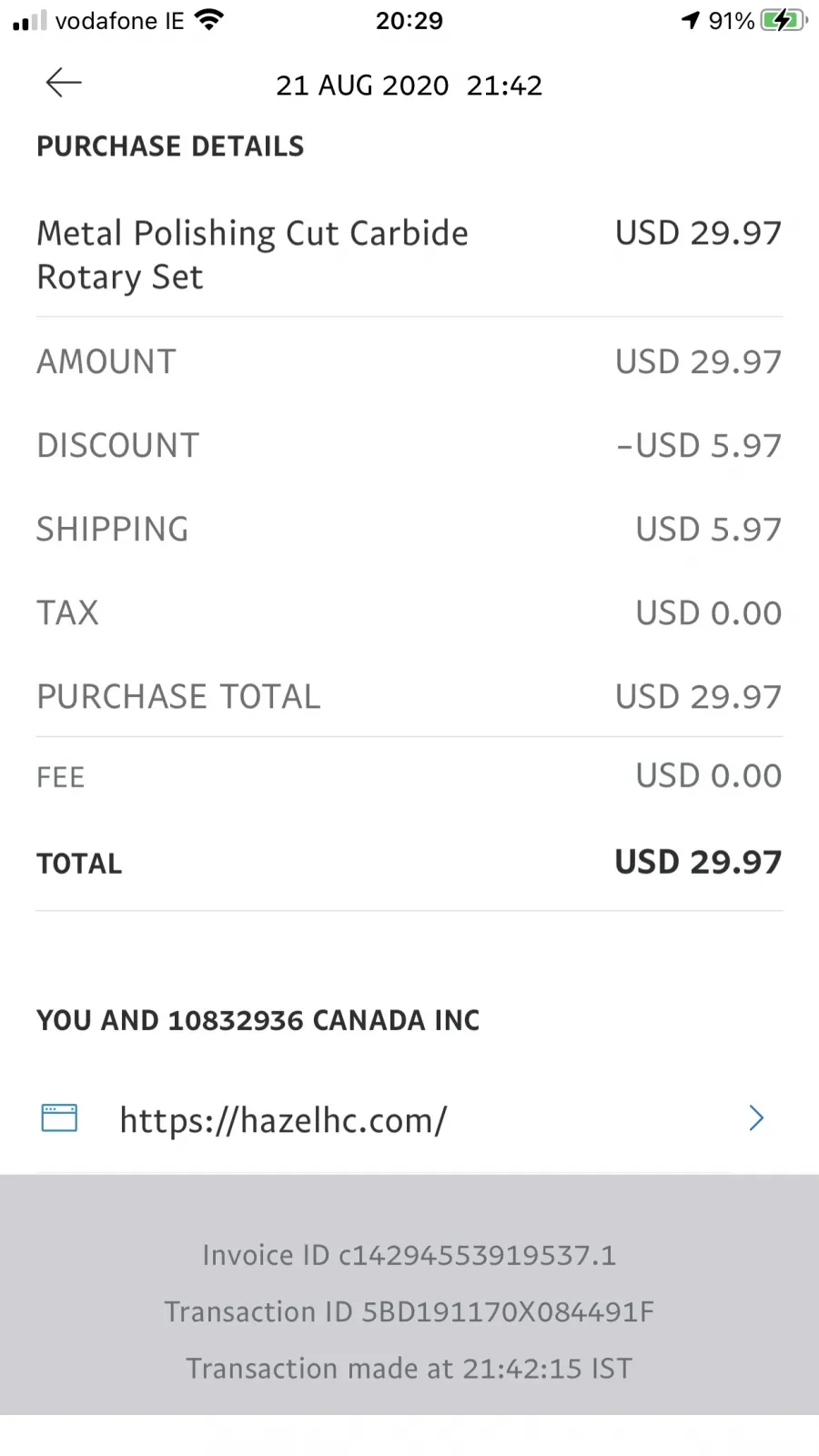The height and width of the screenshot is (1456, 819).
Task: Go back using the top-left arrow
Action: tap(64, 83)
